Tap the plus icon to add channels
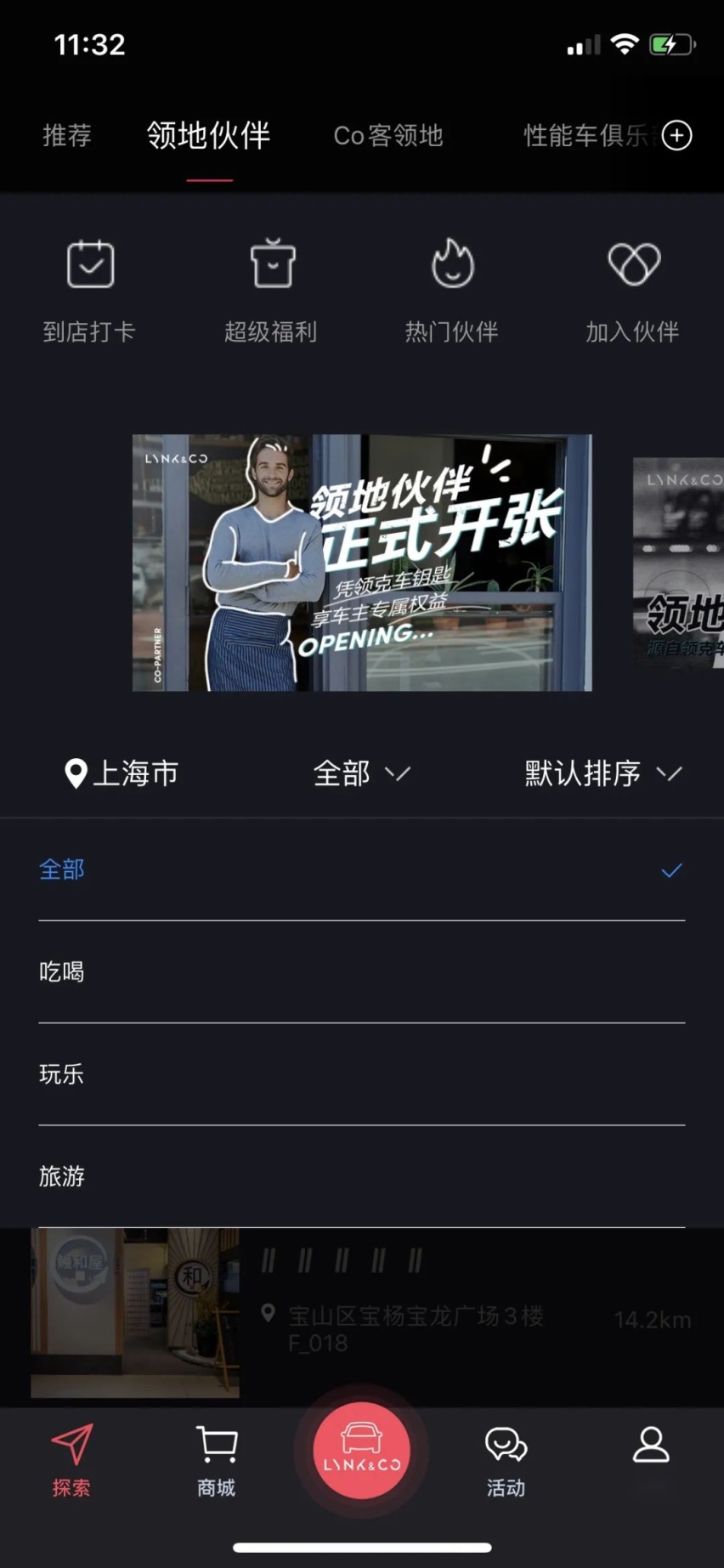This screenshot has width=724, height=1568. coord(677,136)
